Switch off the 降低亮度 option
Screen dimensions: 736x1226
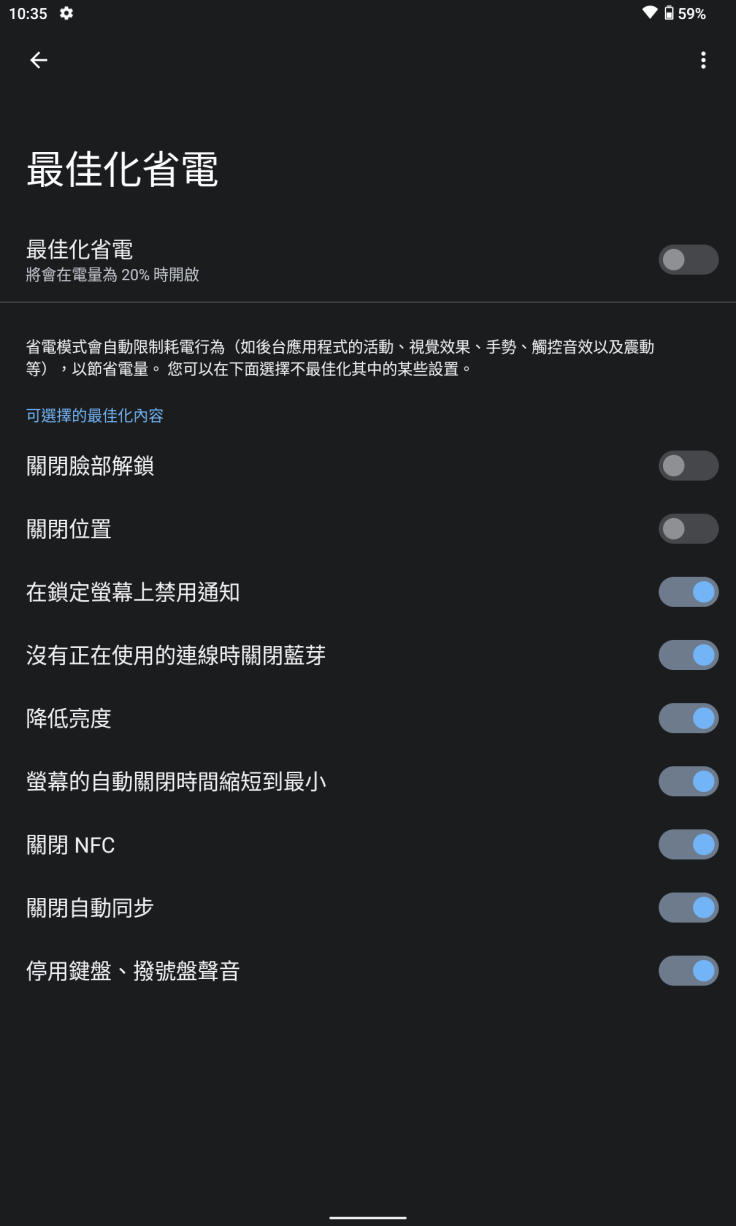688,718
